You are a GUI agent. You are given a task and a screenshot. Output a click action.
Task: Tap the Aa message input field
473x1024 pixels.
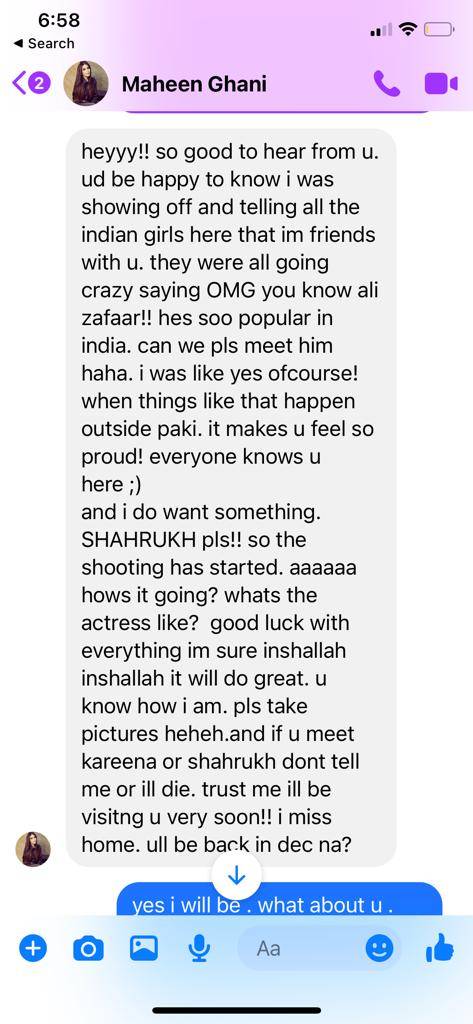[299, 948]
